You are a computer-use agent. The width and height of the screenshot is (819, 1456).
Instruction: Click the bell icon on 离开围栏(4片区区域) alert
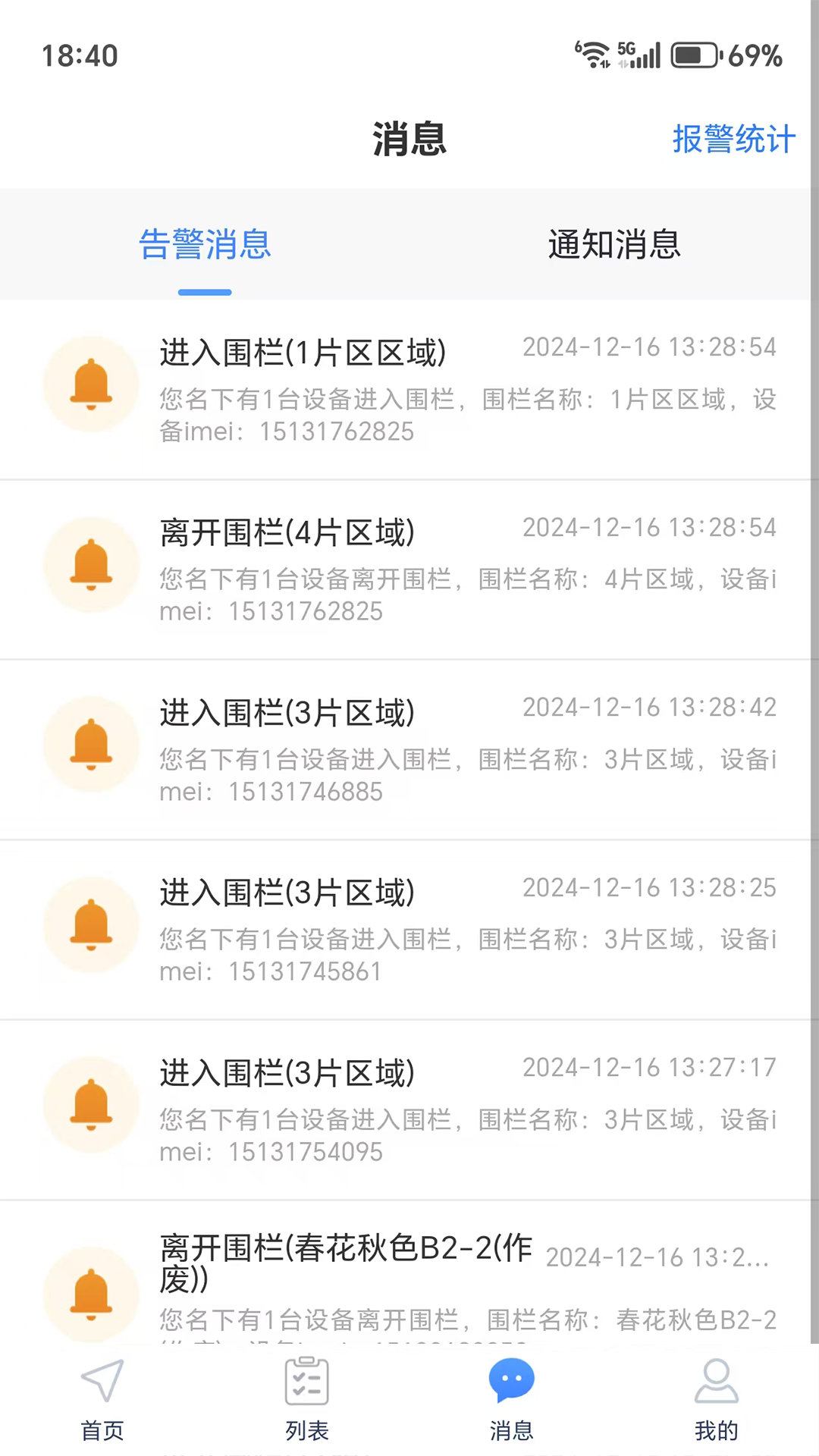[90, 565]
